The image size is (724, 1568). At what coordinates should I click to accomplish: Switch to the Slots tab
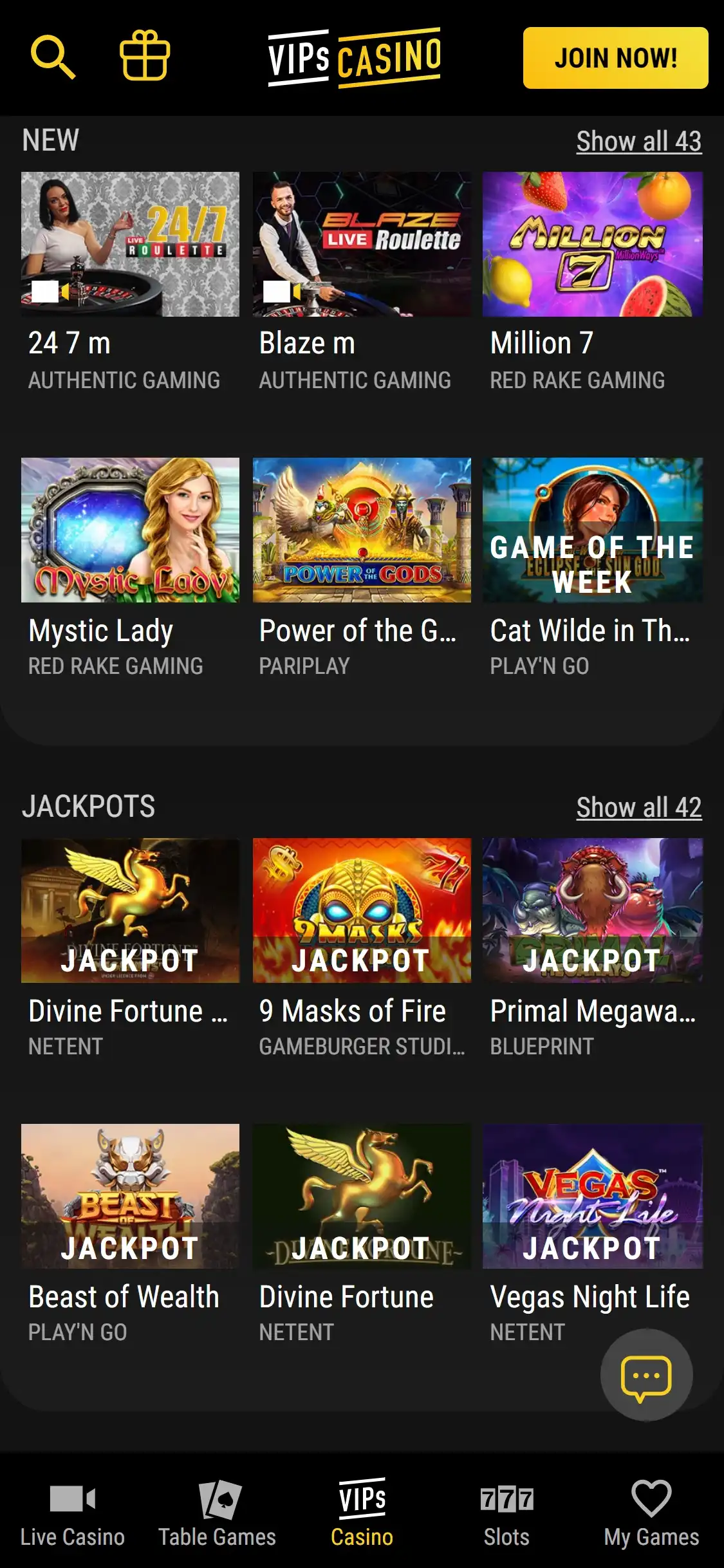[506, 1513]
